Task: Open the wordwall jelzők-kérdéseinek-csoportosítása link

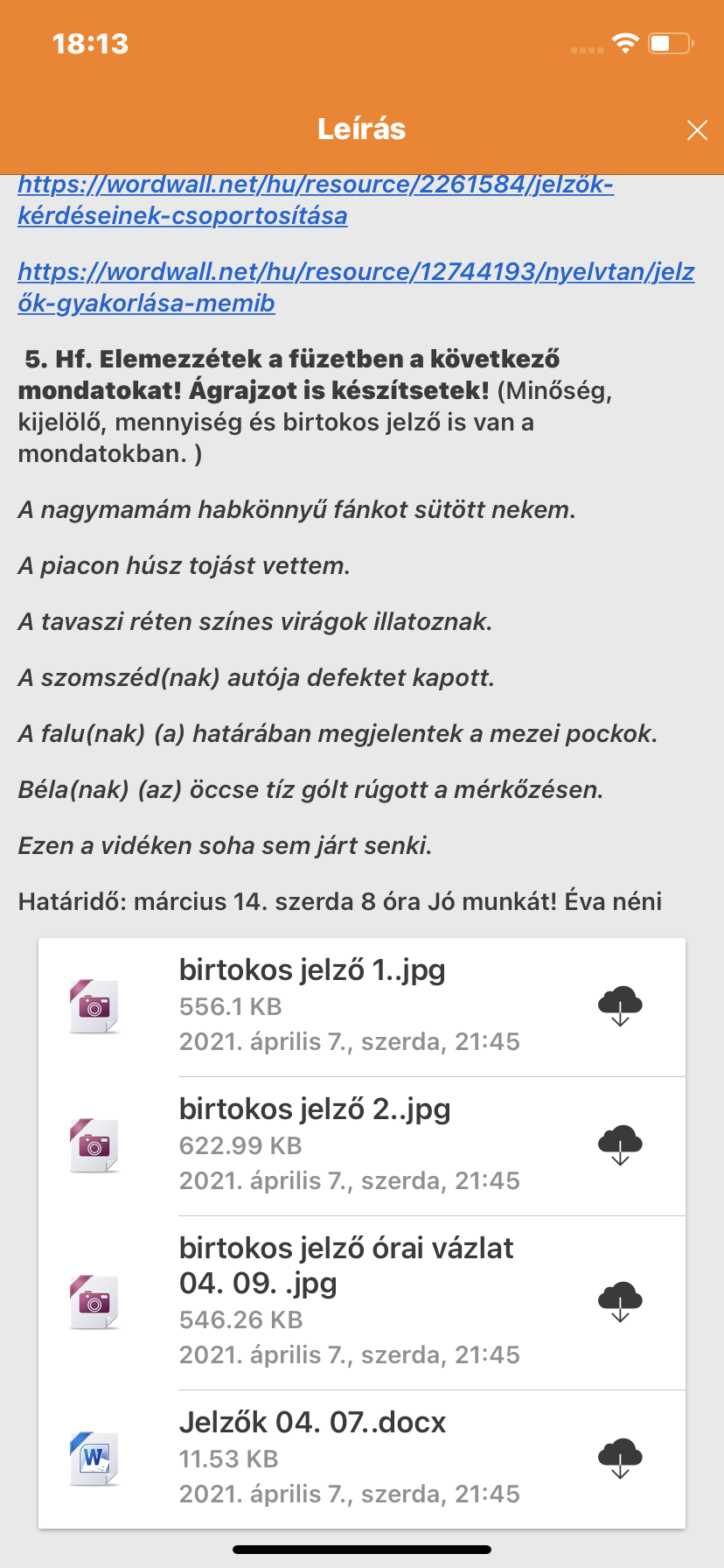Action: pos(315,199)
